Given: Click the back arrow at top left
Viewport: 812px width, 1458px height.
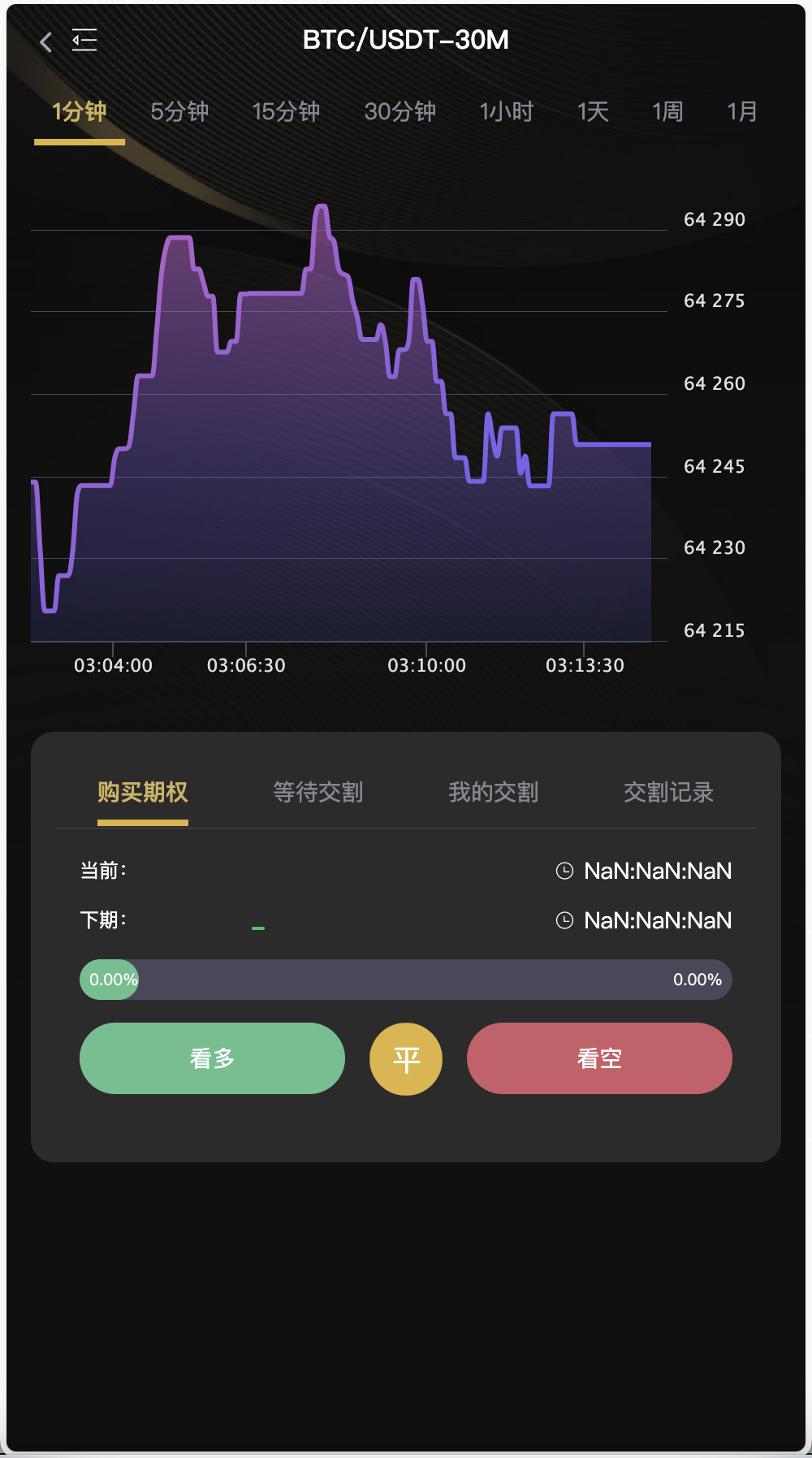Looking at the screenshot, I should click(45, 41).
